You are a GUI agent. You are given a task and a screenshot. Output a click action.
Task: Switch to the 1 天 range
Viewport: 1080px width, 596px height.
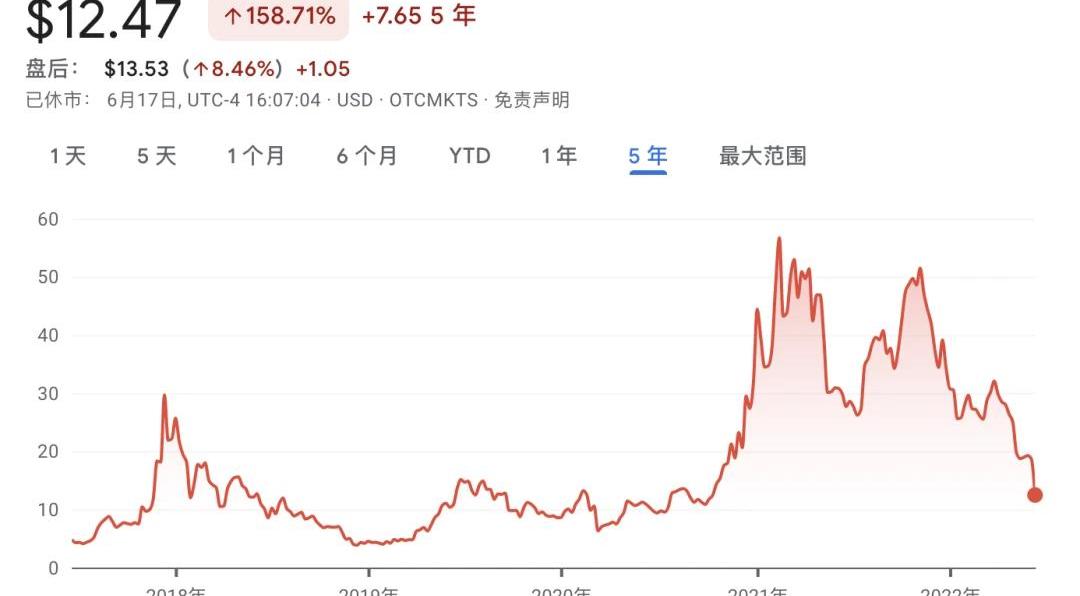tap(68, 156)
